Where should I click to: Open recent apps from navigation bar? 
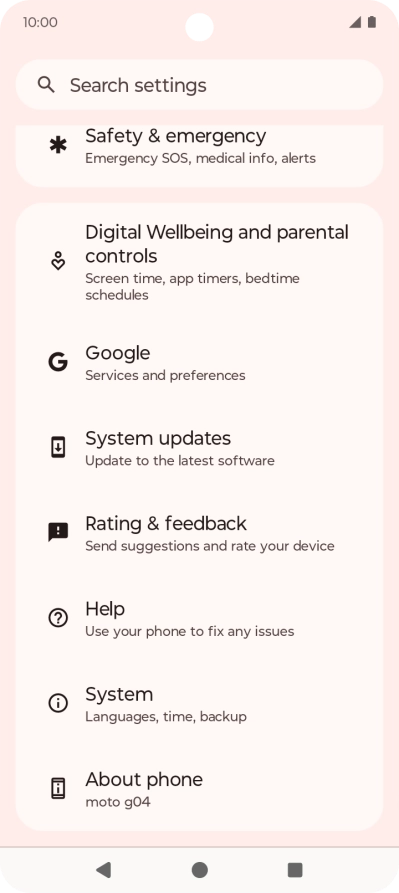pyautogui.click(x=295, y=870)
